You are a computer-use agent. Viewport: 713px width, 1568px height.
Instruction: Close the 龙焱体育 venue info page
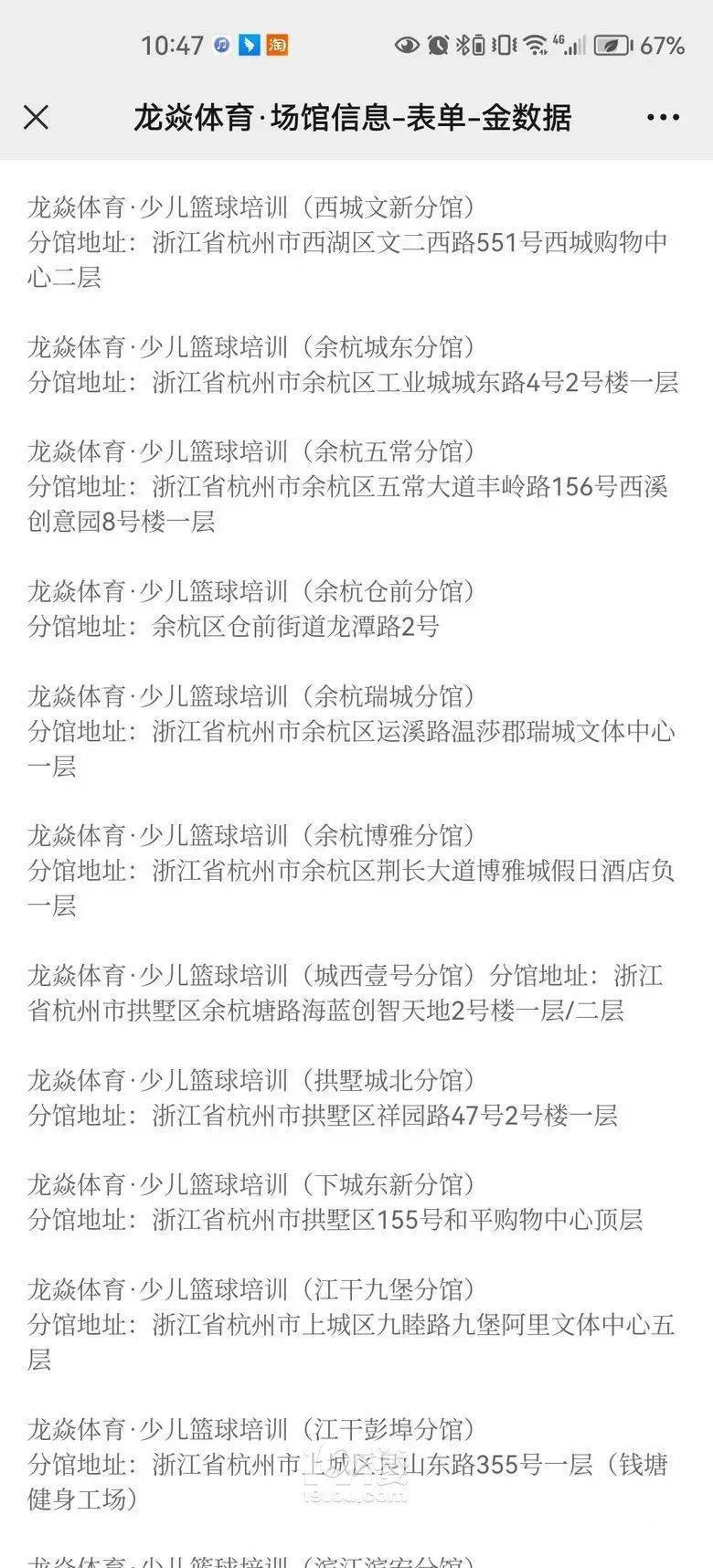(36, 117)
